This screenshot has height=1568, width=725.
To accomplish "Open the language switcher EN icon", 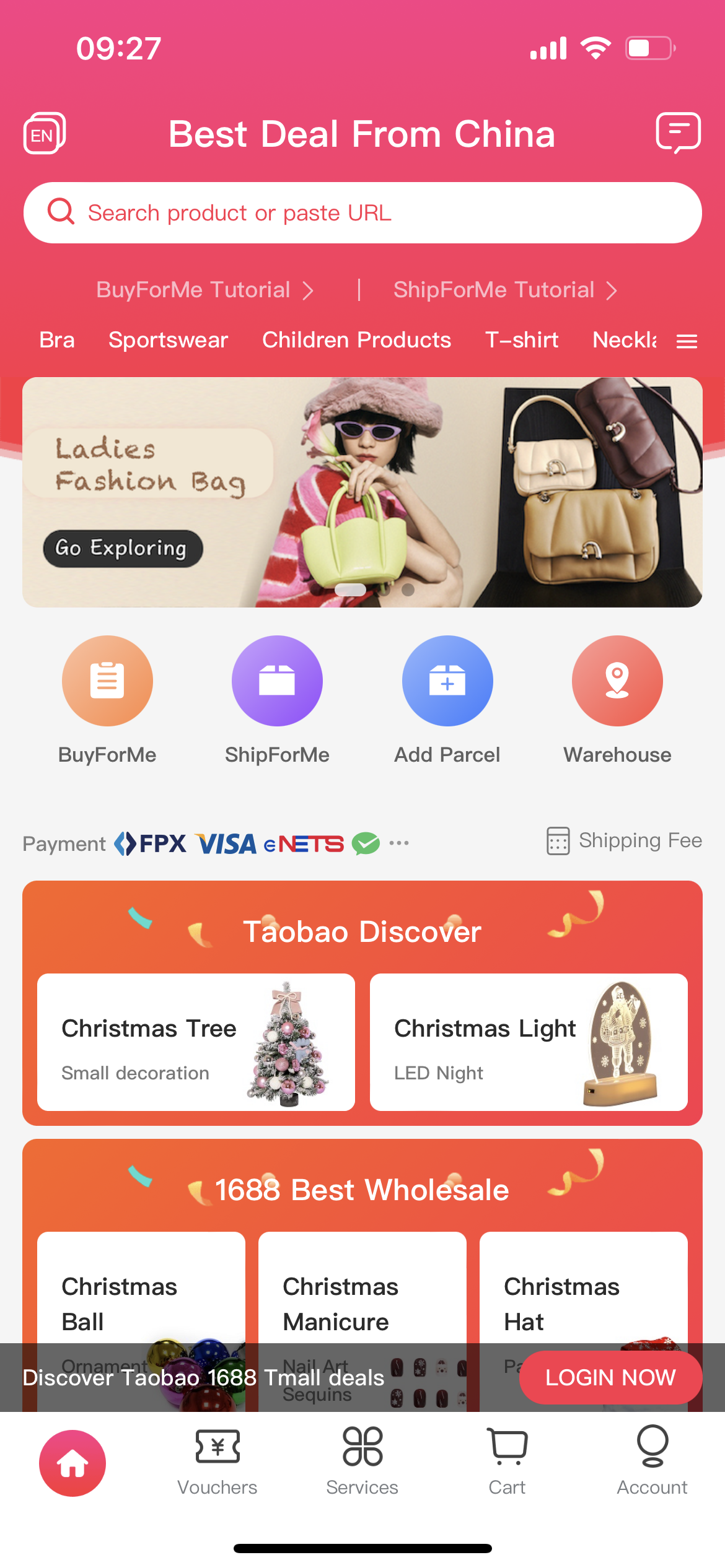I will click(45, 133).
